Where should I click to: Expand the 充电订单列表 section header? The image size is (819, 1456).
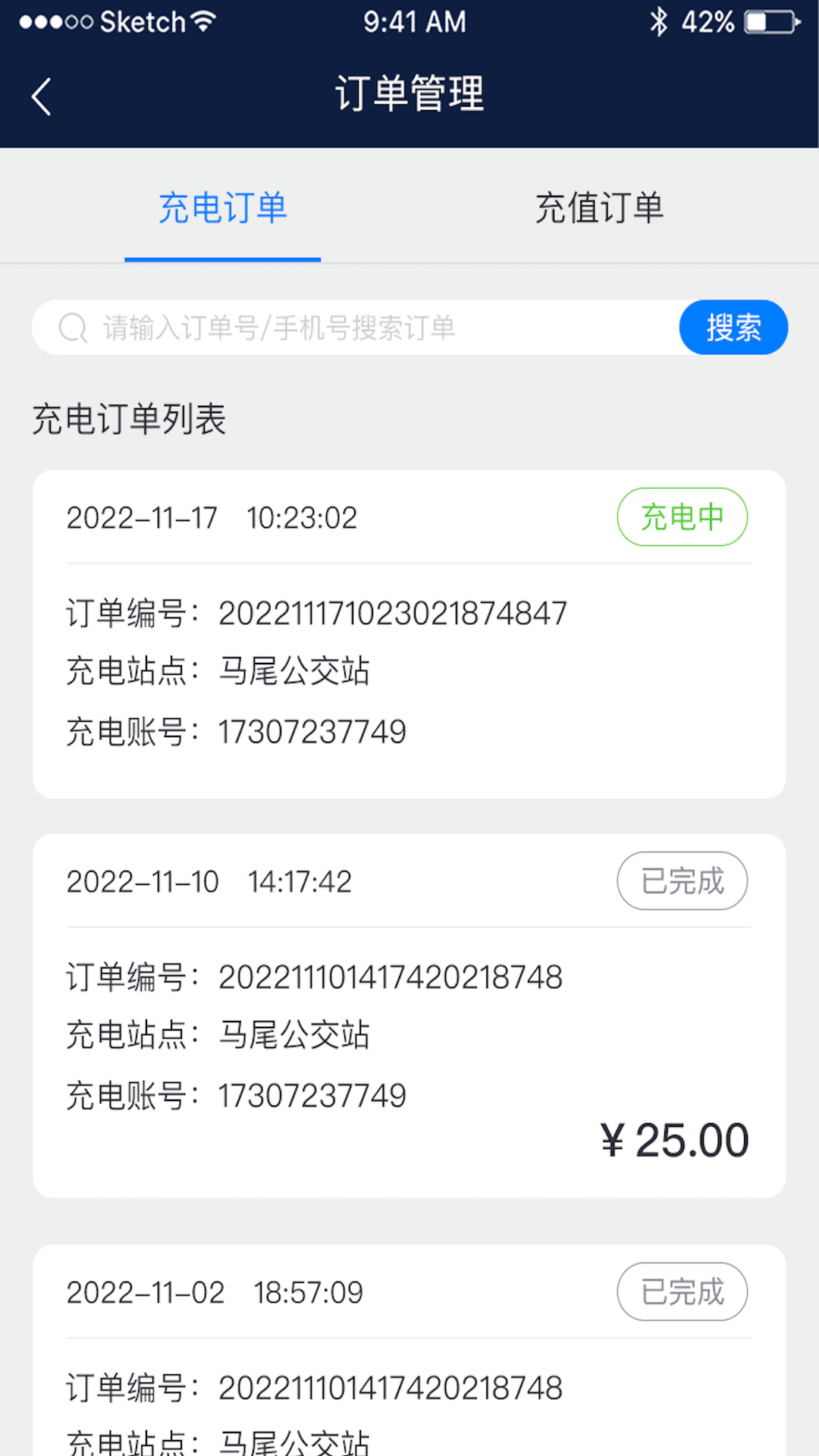click(129, 419)
